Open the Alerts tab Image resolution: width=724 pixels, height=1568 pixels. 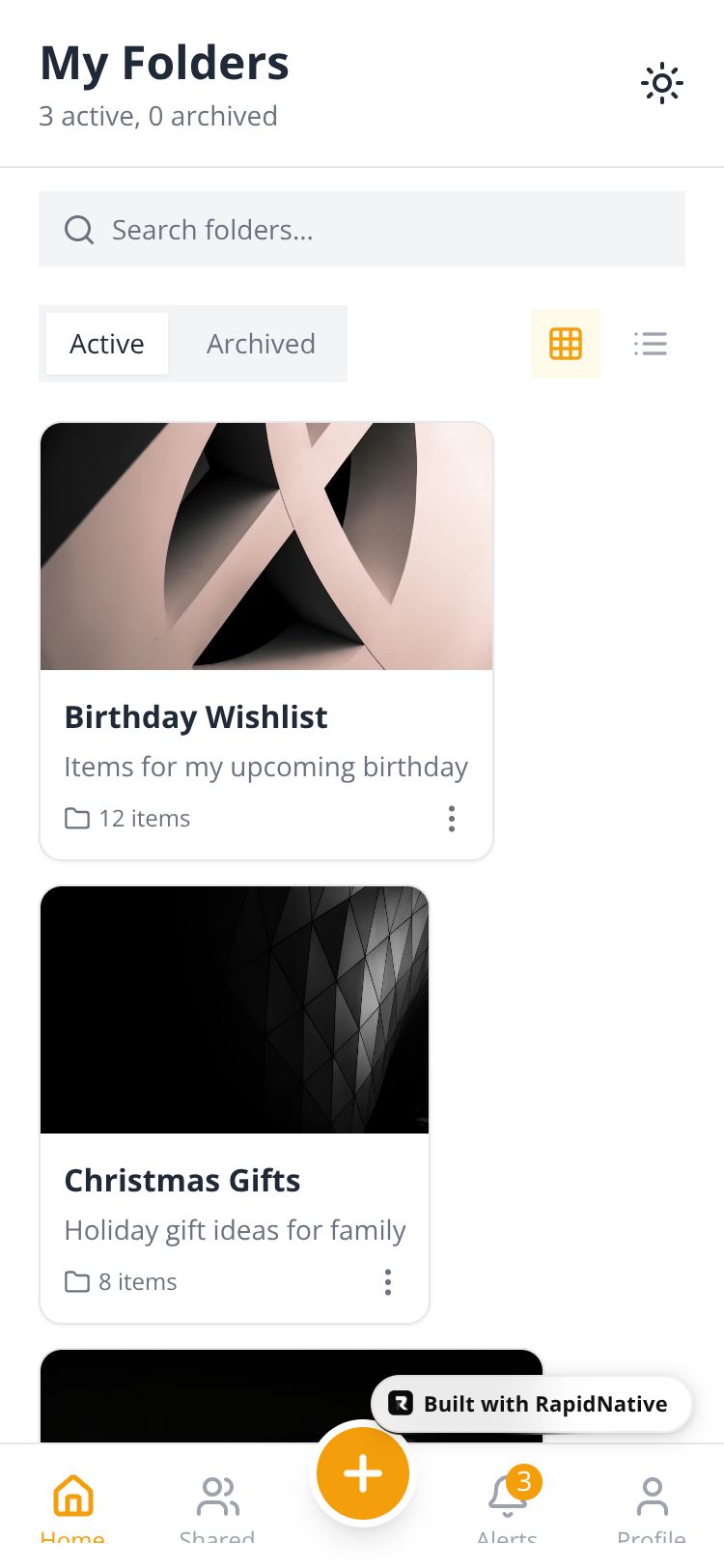pyautogui.click(x=508, y=1504)
